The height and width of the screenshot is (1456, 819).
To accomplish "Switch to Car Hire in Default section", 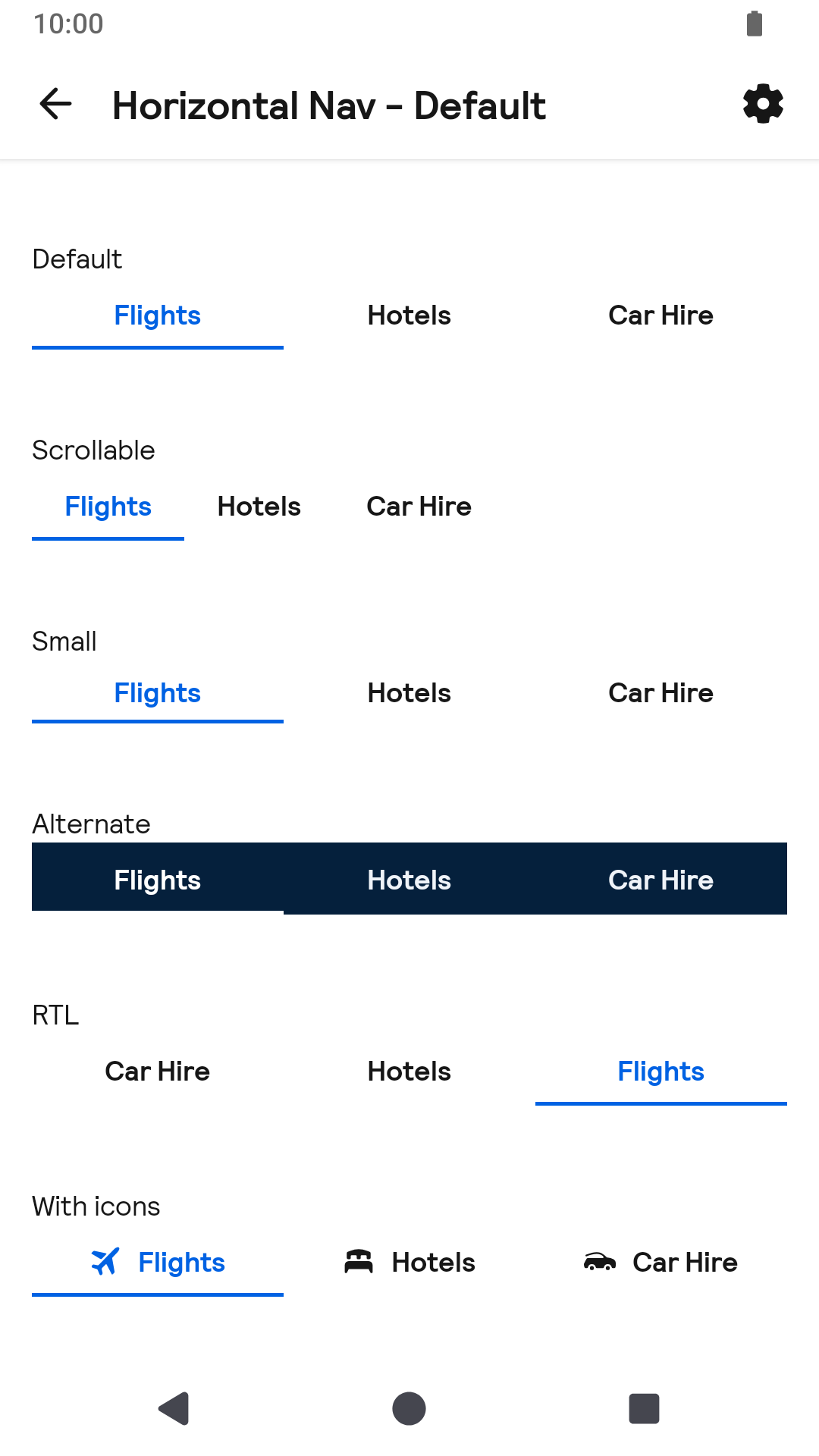I will pos(661,315).
